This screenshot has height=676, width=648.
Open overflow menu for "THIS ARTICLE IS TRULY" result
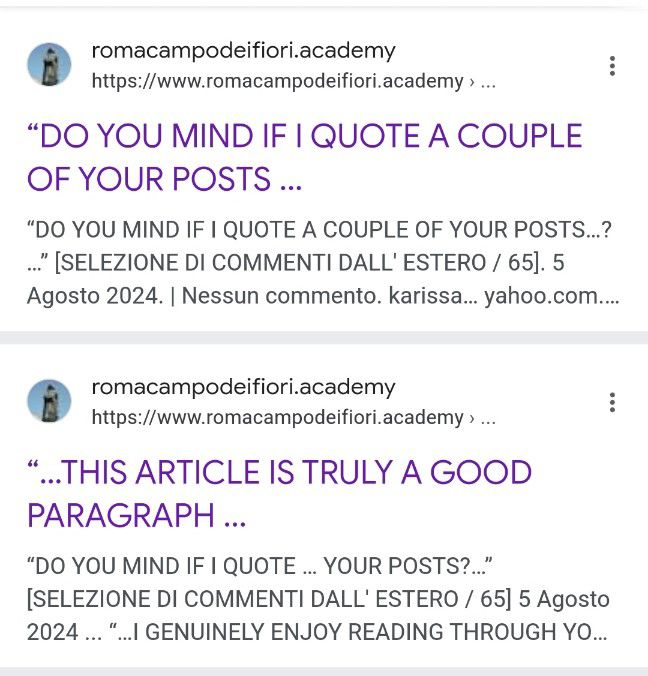[x=611, y=402]
